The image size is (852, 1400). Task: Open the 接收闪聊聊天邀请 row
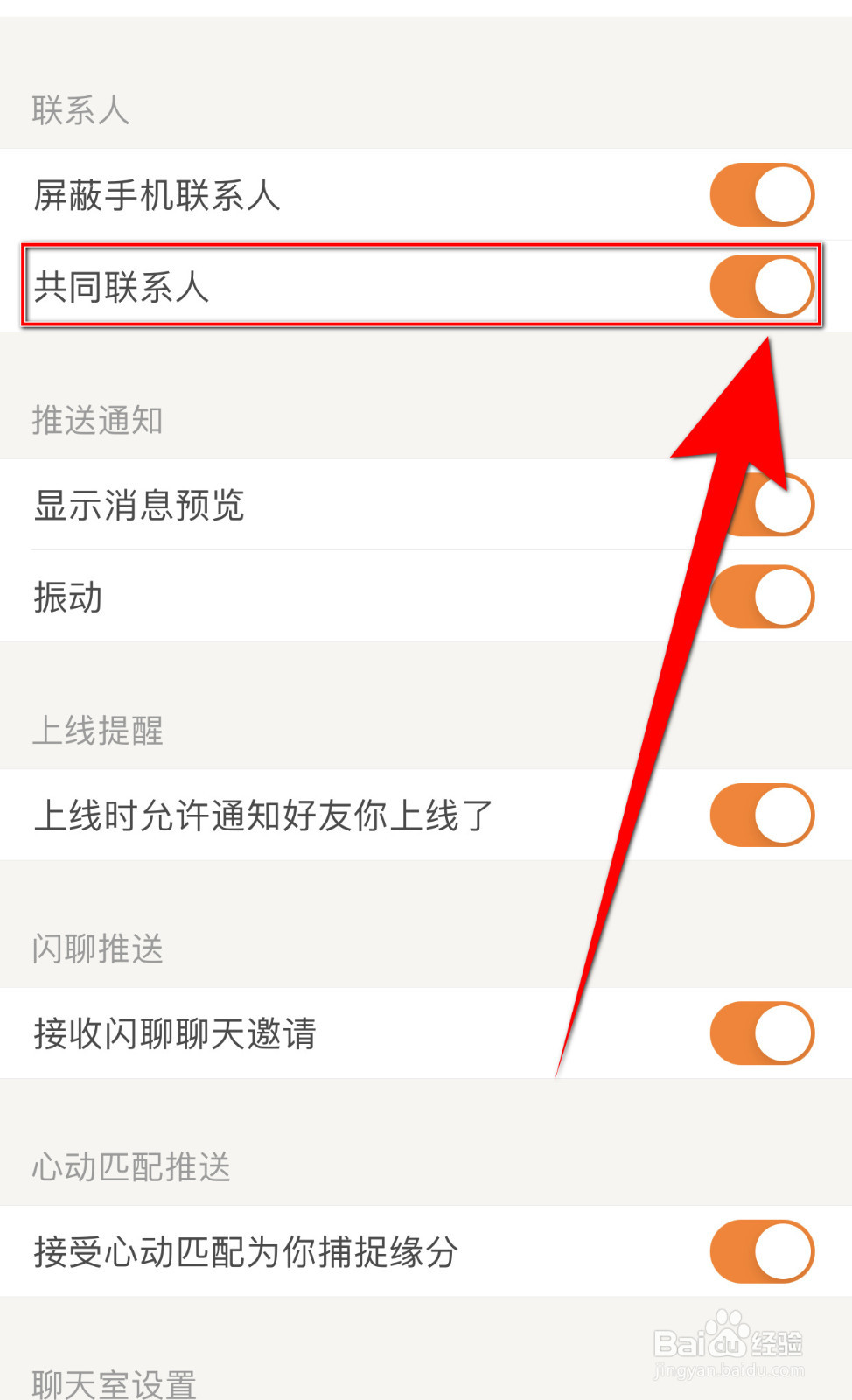[350, 1033]
